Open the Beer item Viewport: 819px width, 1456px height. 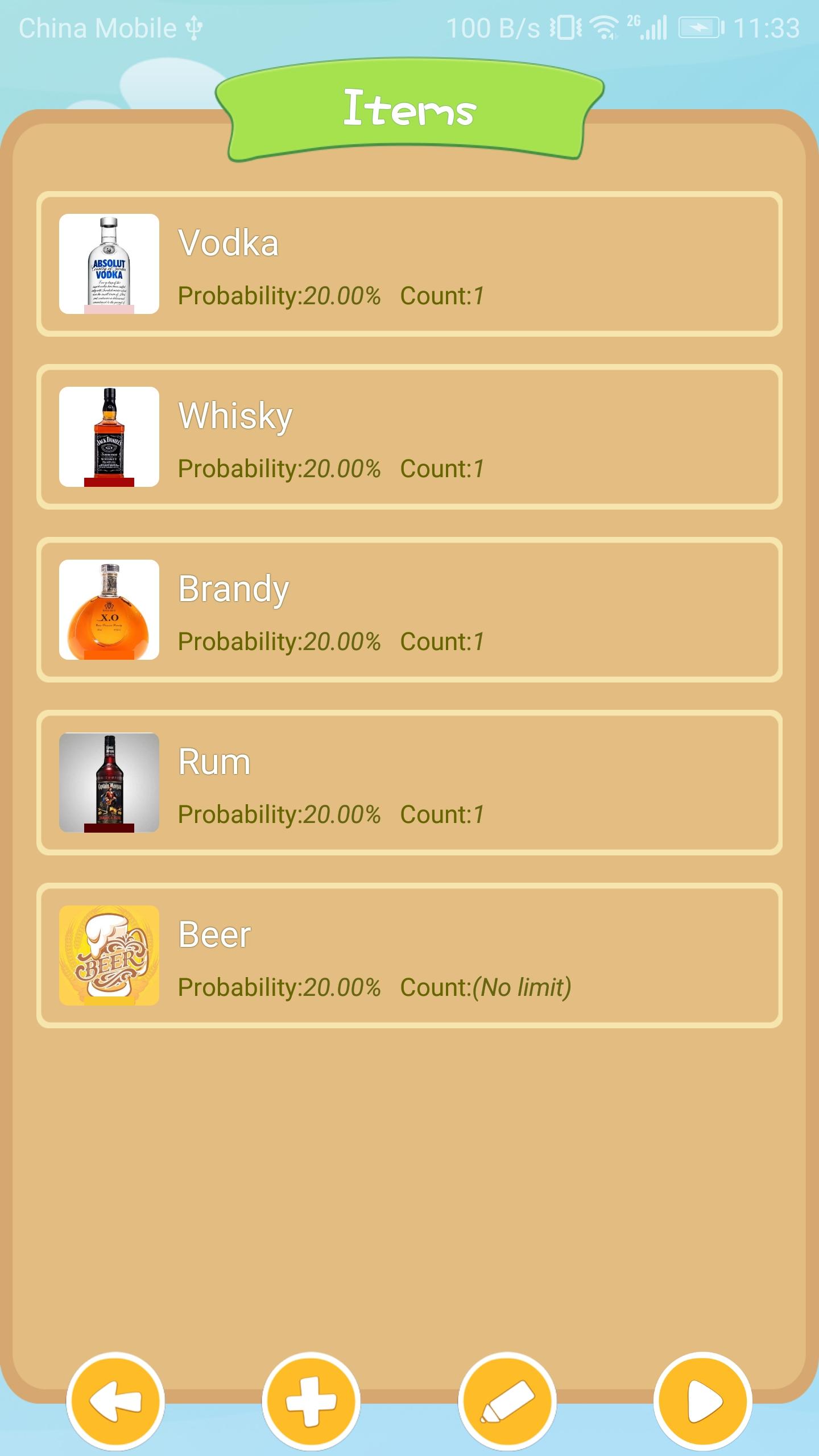tap(409, 956)
